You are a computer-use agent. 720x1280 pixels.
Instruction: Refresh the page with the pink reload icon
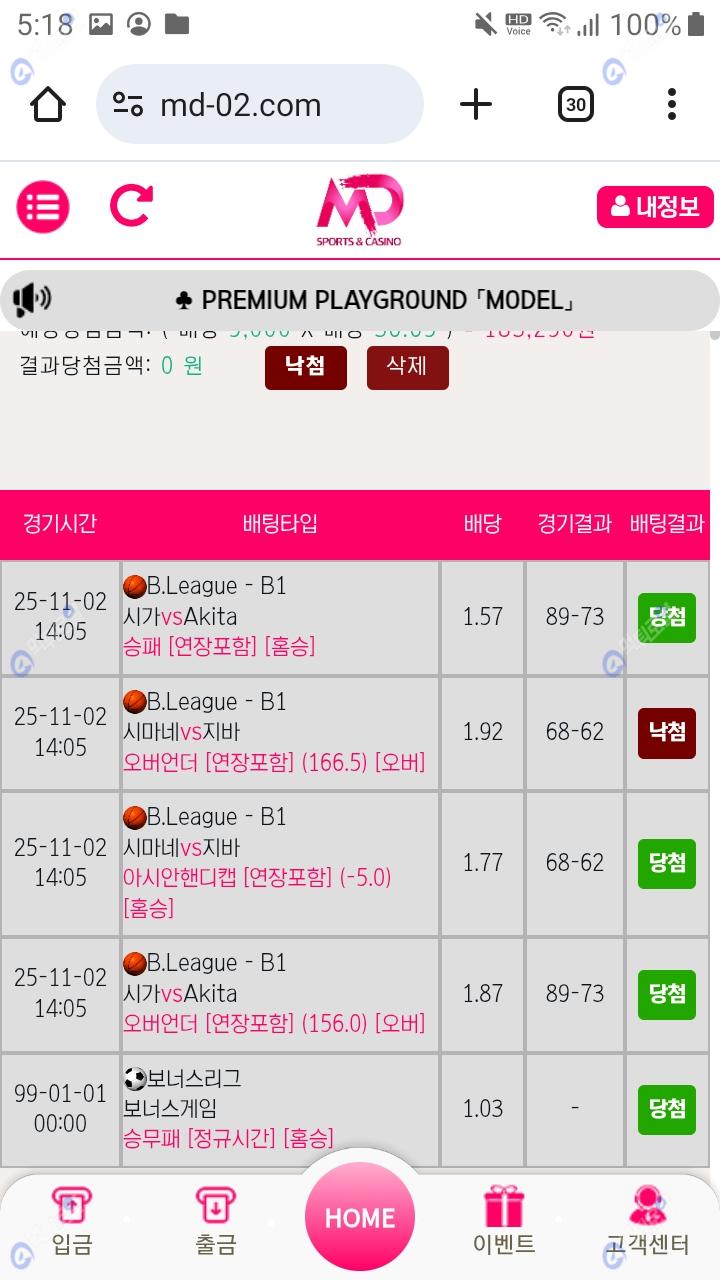point(131,206)
